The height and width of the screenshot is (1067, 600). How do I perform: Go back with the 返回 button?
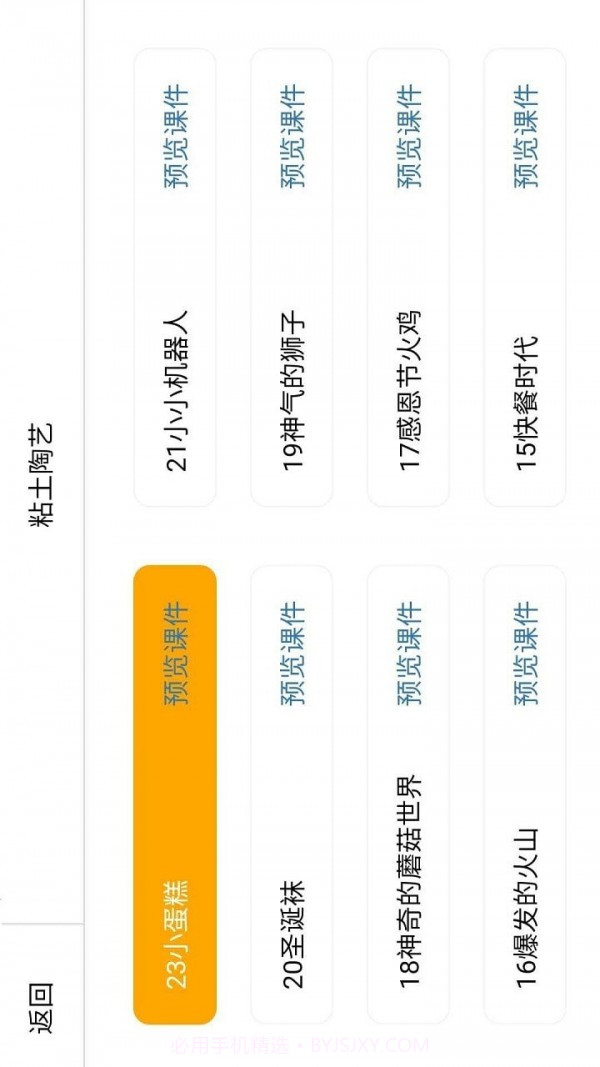click(41, 1008)
